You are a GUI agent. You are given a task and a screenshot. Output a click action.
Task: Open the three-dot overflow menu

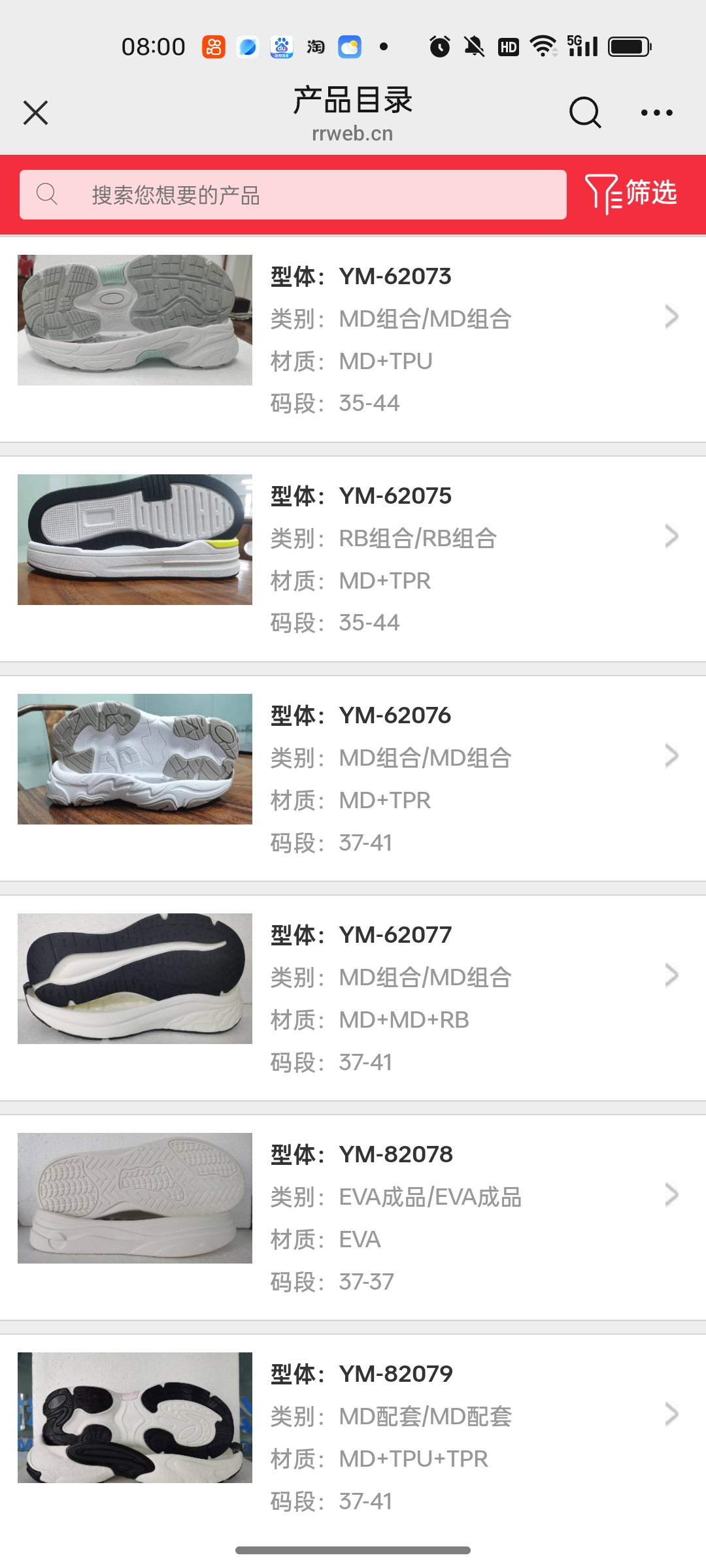656,113
